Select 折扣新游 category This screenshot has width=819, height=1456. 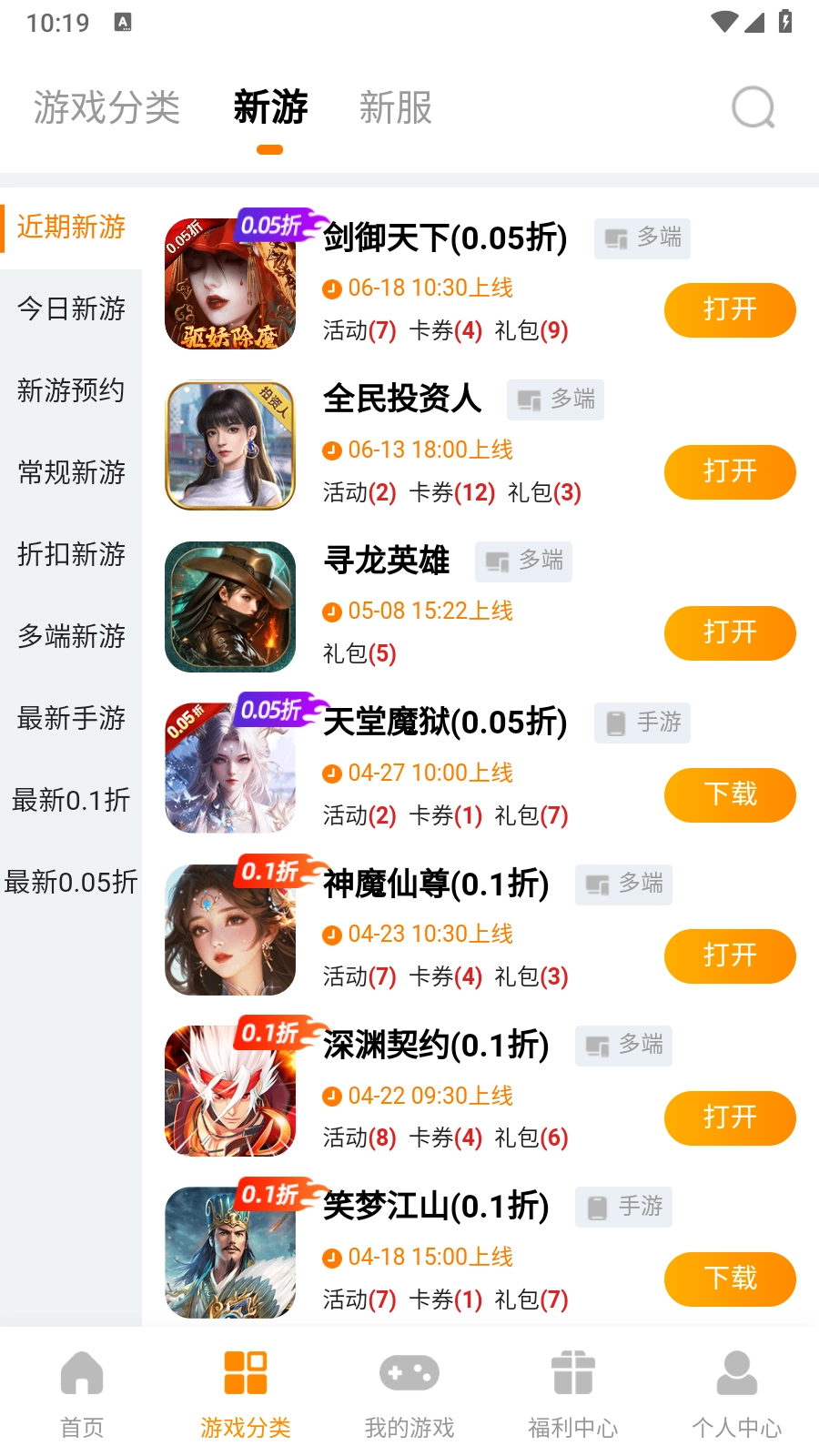(71, 555)
